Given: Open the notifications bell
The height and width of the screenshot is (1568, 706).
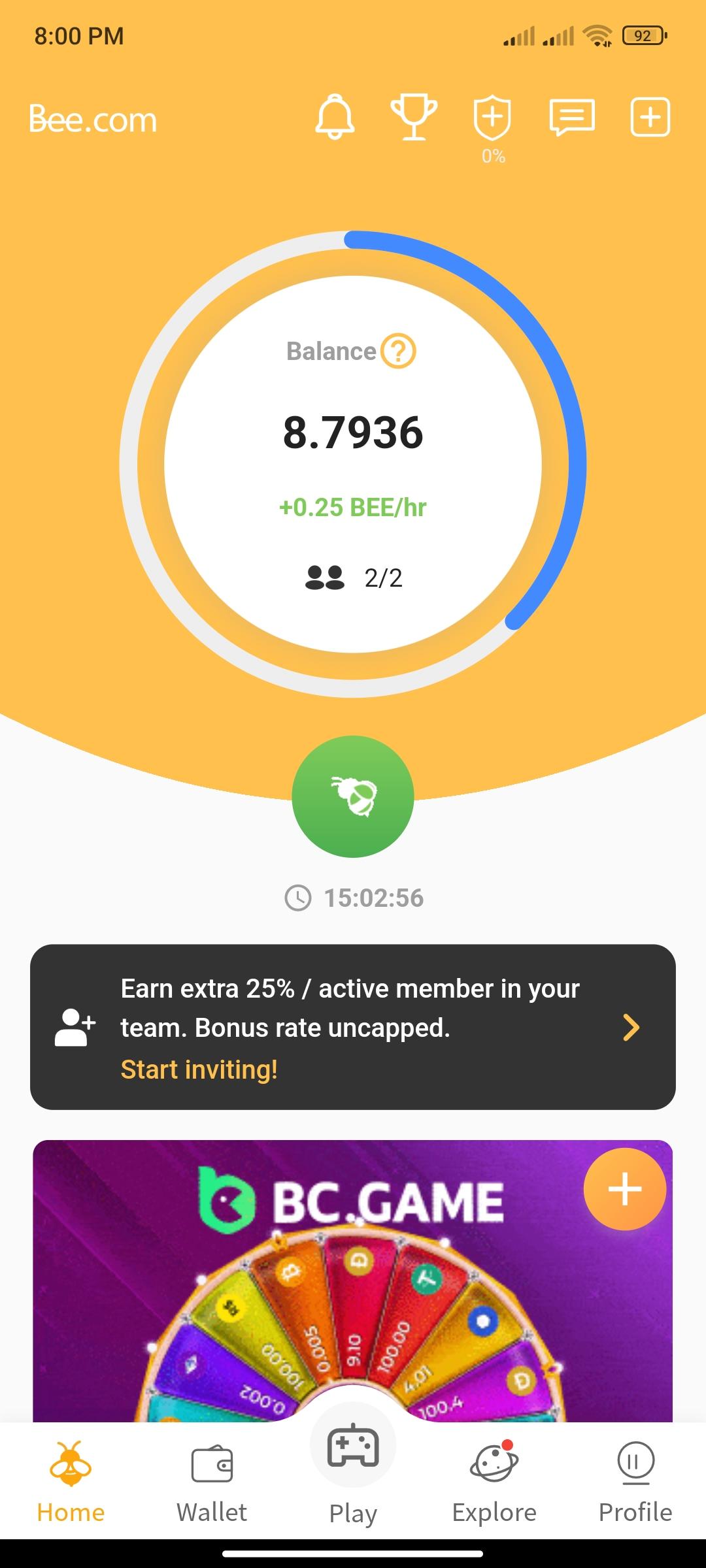Looking at the screenshot, I should coord(335,118).
